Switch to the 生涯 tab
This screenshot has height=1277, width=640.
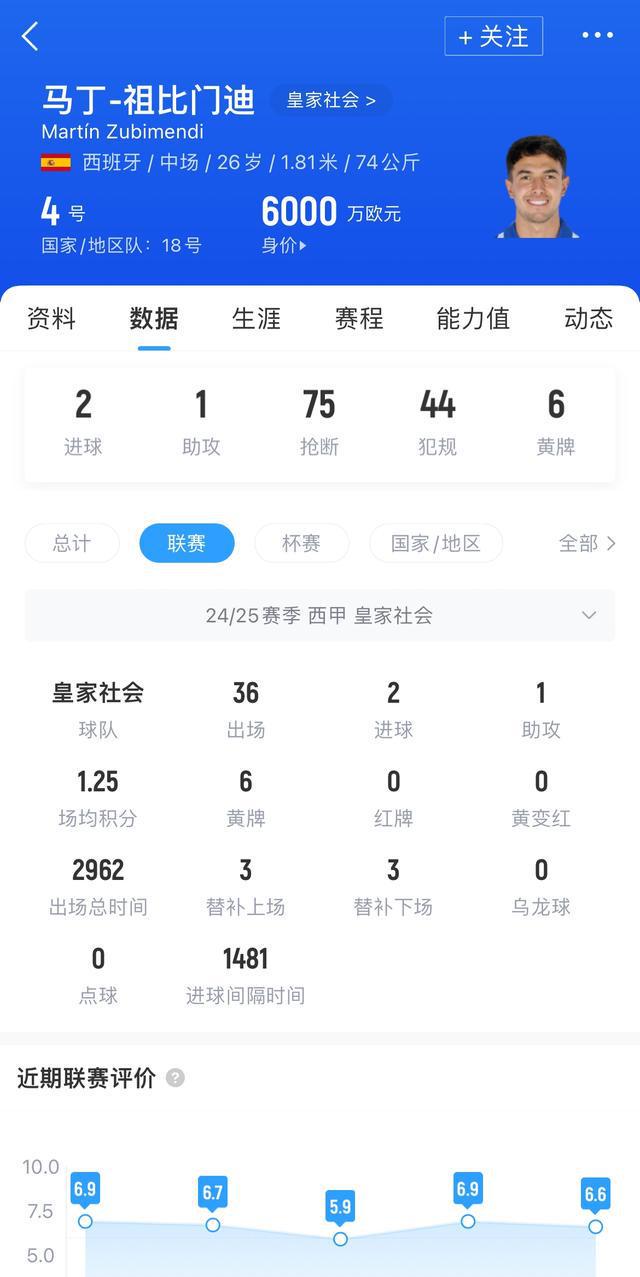coord(256,319)
